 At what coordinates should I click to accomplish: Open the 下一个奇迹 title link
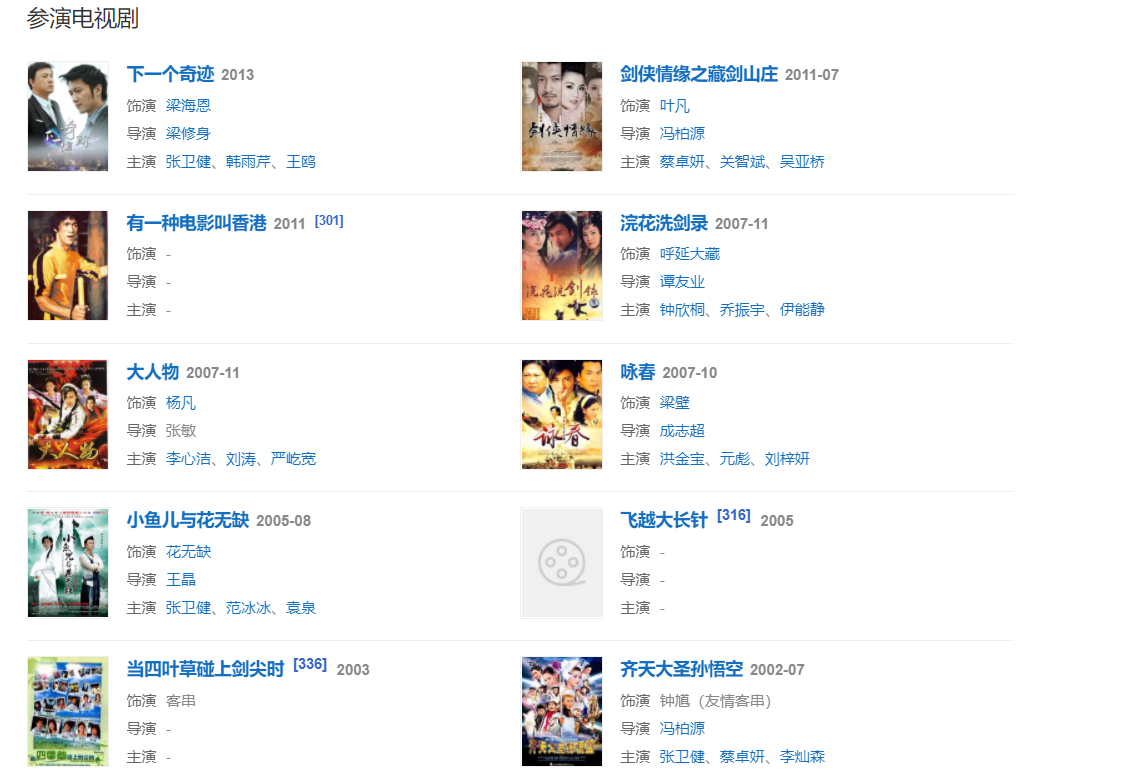(170, 74)
